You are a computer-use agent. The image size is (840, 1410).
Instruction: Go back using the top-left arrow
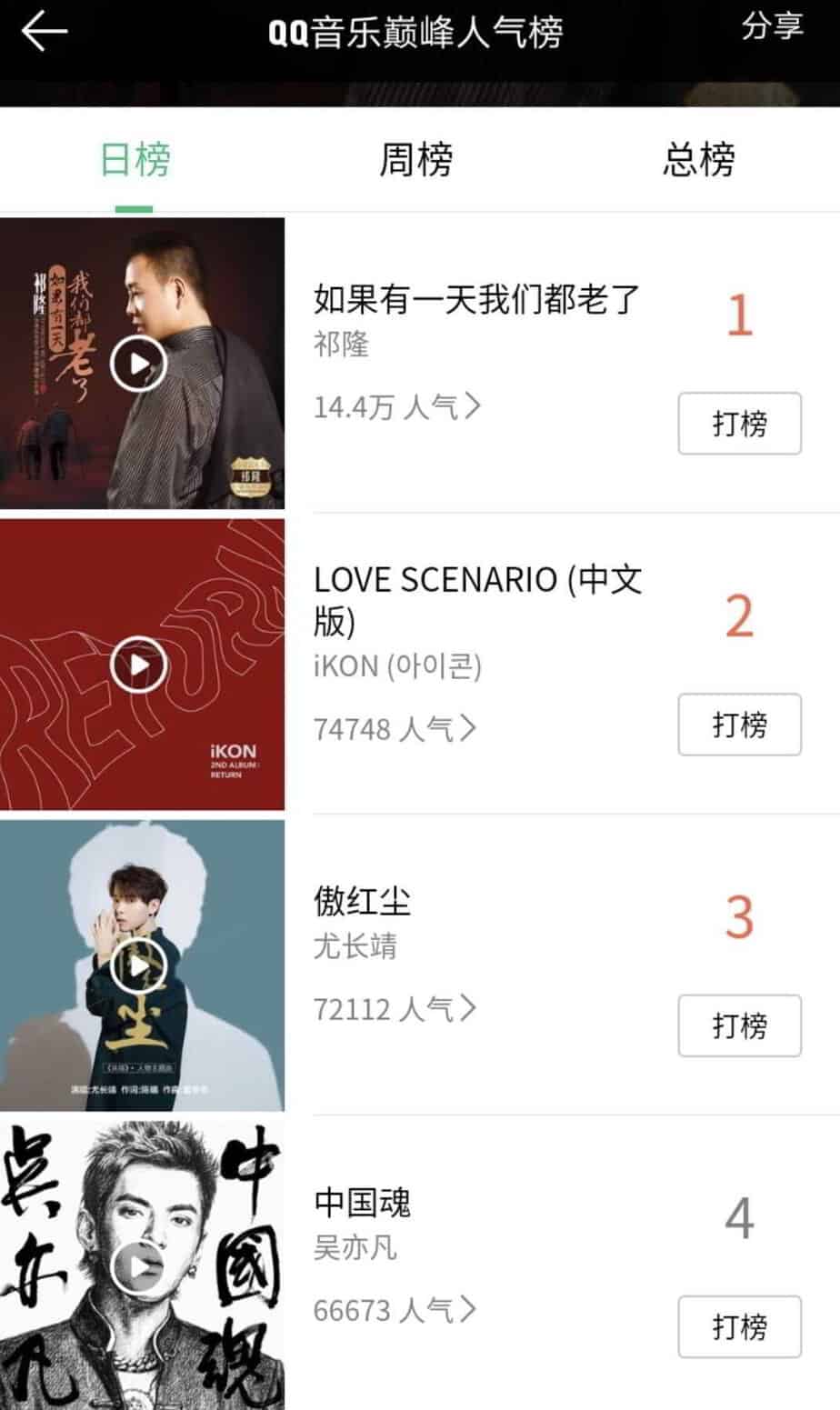pyautogui.click(x=45, y=32)
